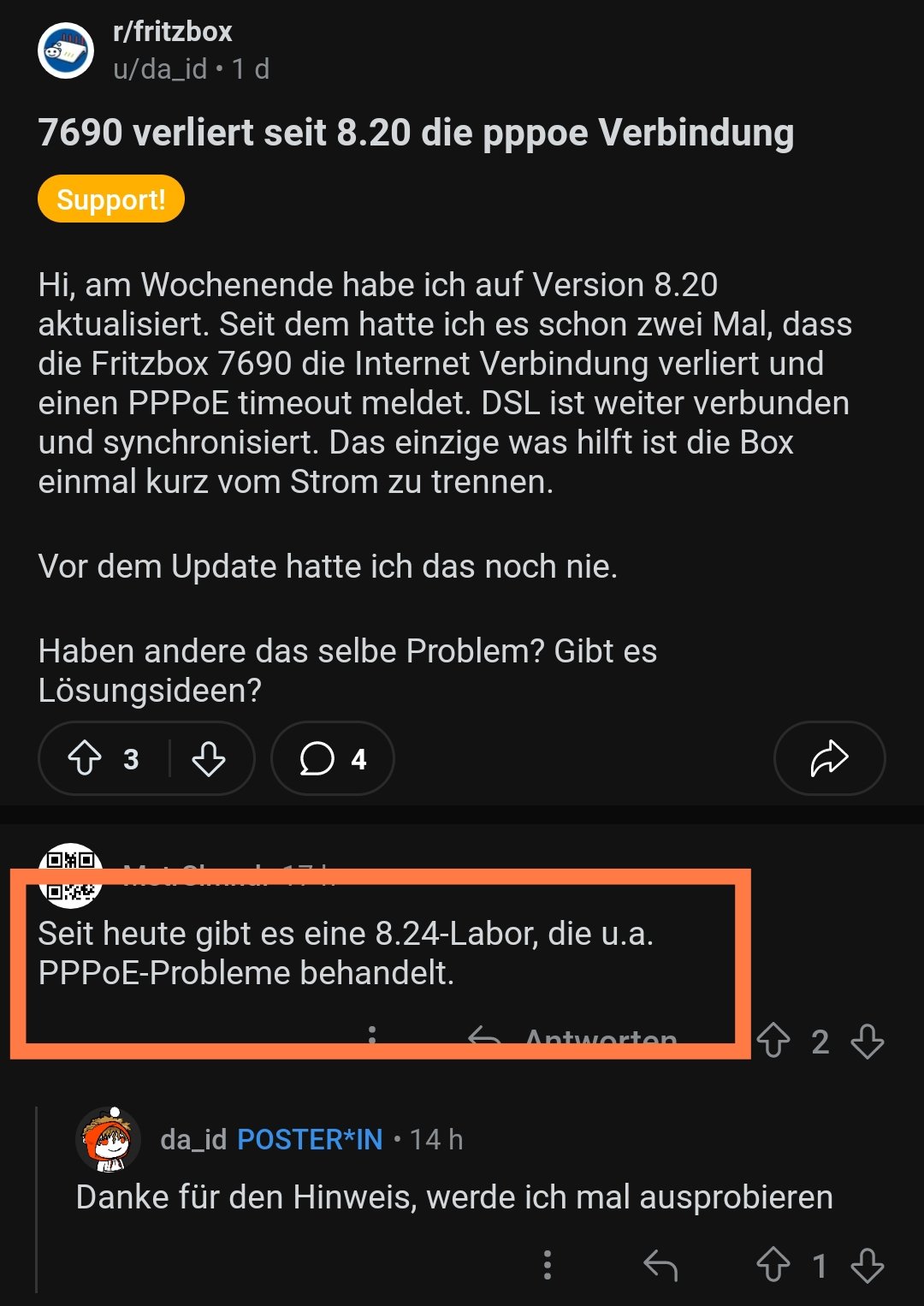Downvote da_id's 'Danke für den Hinweis' reply

pos(868,1265)
